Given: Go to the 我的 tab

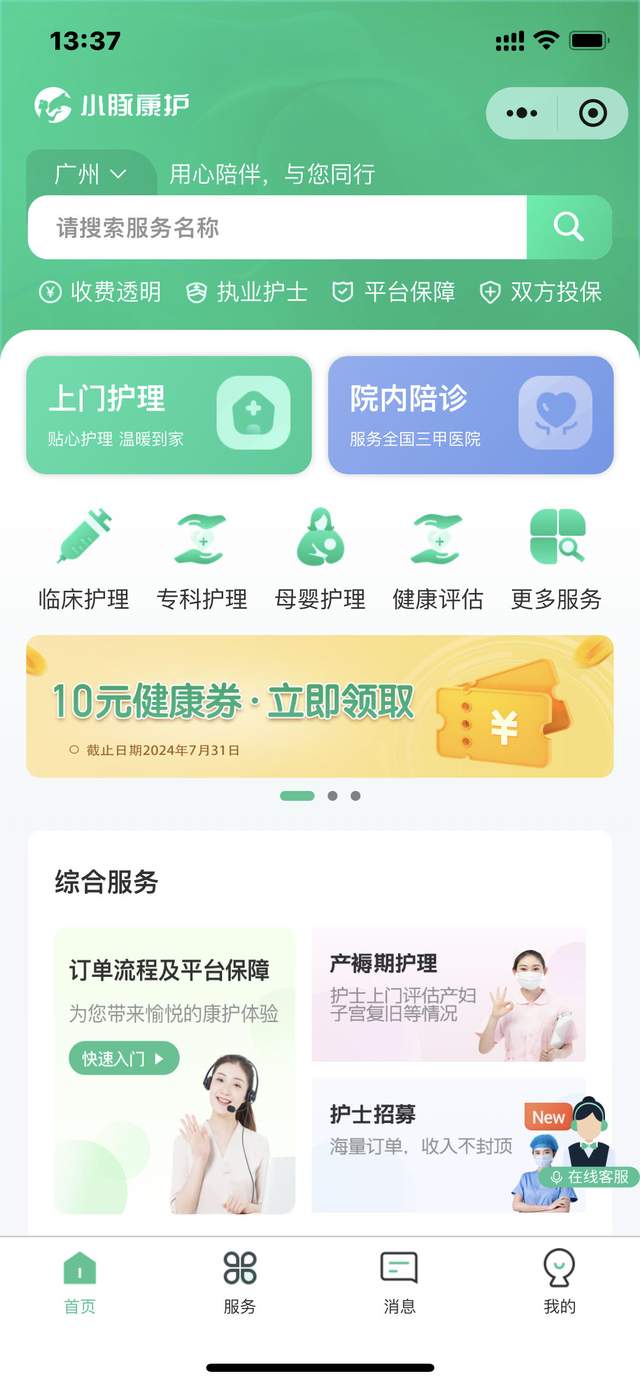Looking at the screenshot, I should (x=559, y=1282).
